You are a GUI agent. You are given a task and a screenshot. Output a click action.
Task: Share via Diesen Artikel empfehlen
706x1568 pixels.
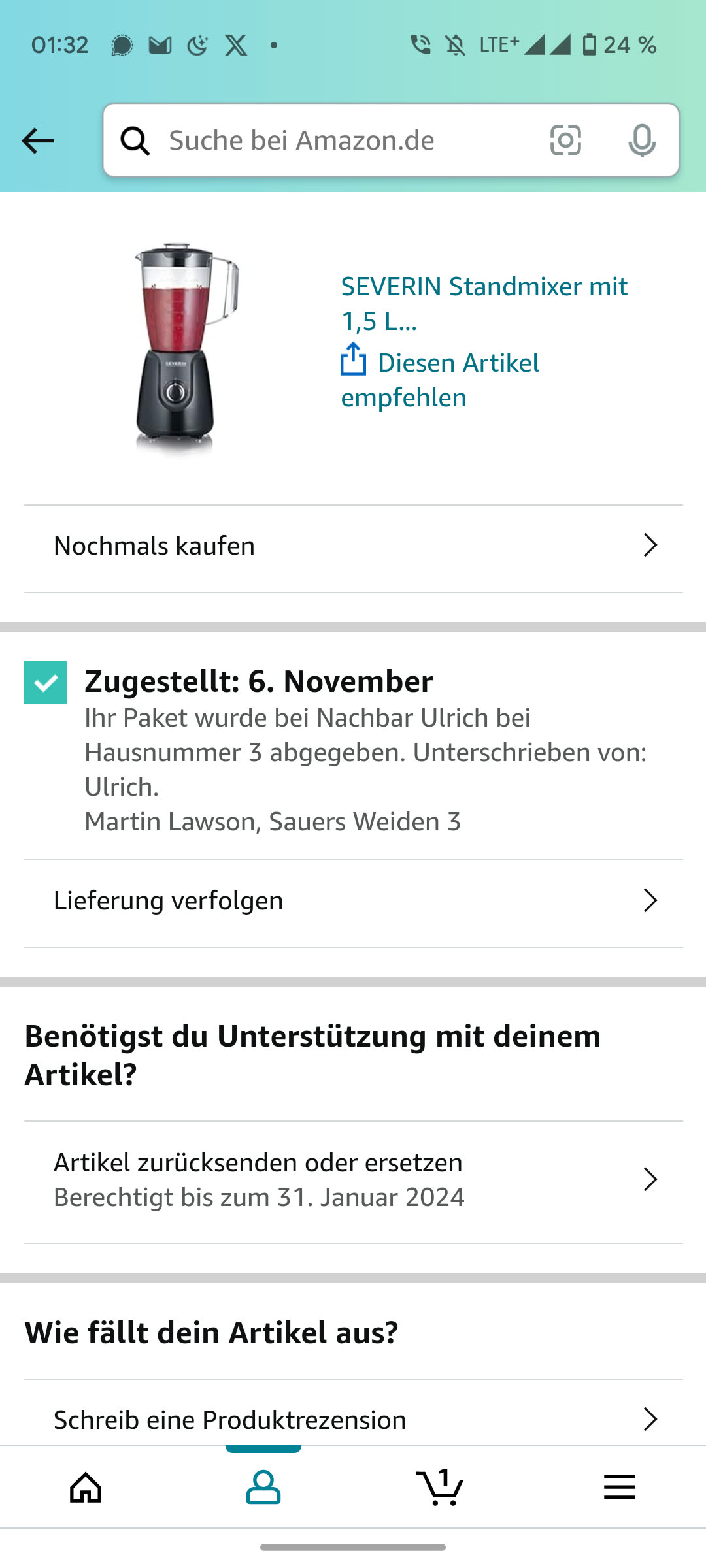coord(440,380)
